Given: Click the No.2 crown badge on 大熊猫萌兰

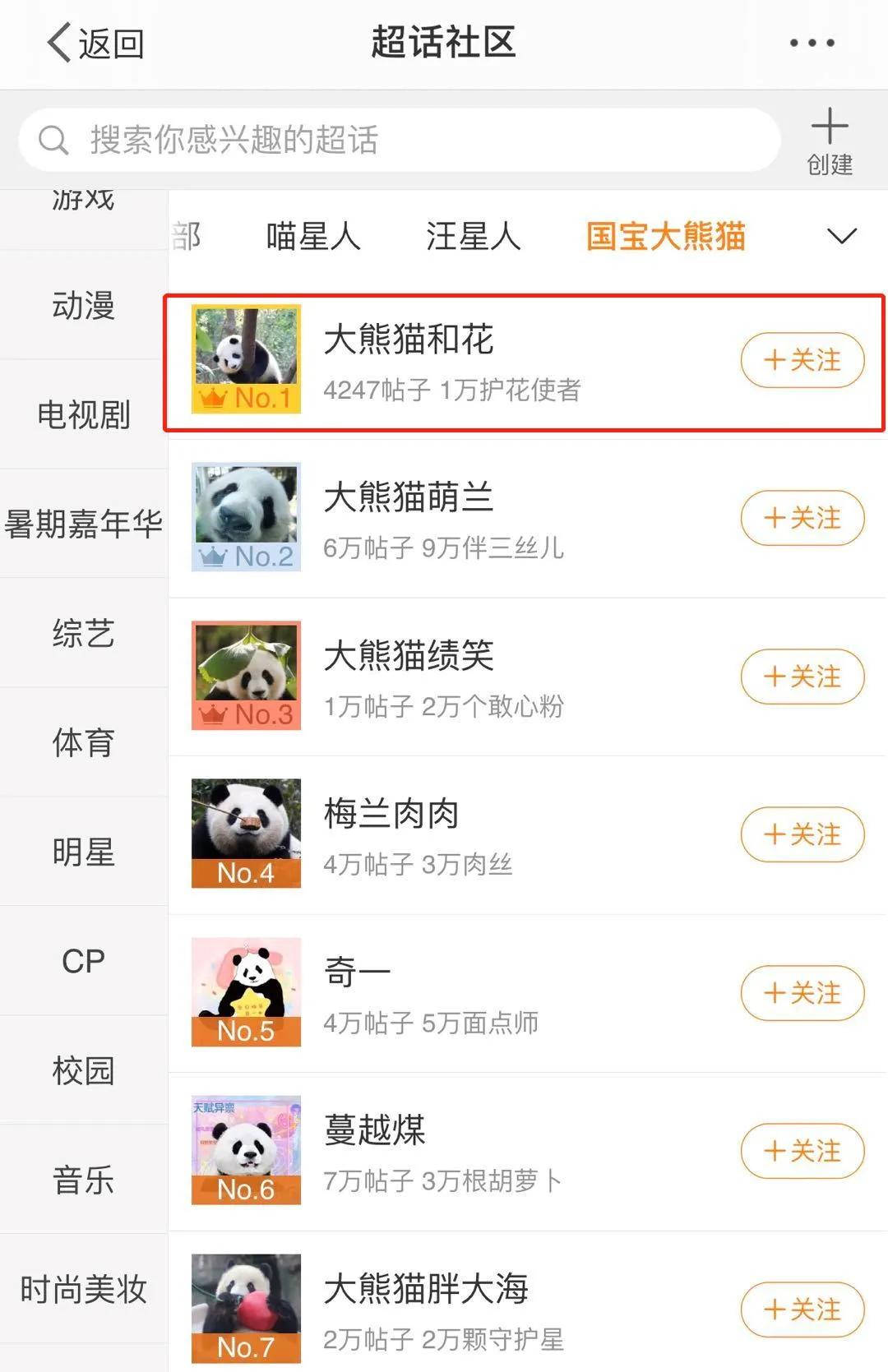Looking at the screenshot, I should 245,555.
